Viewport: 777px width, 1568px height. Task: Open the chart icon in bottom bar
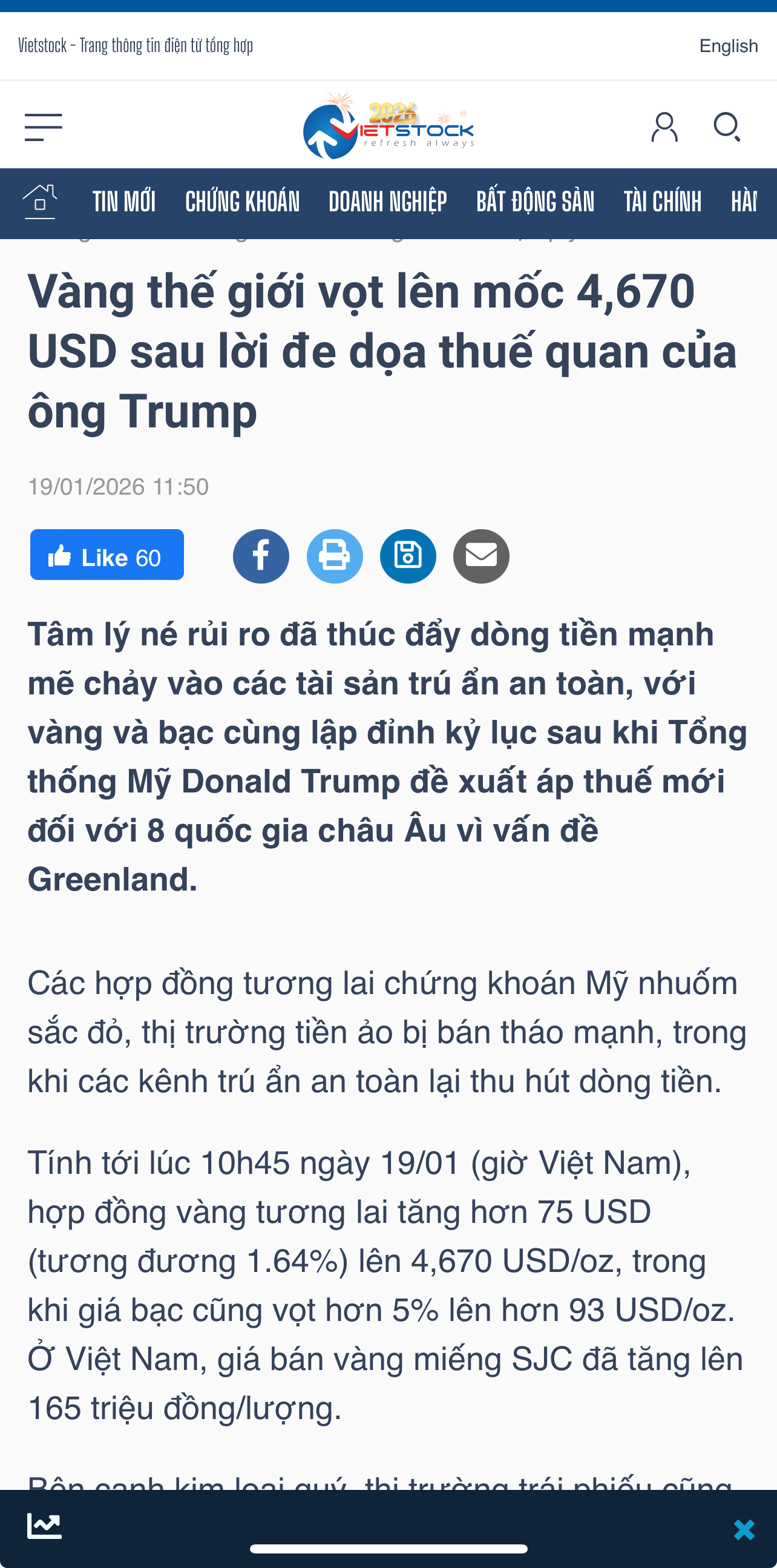click(44, 1526)
